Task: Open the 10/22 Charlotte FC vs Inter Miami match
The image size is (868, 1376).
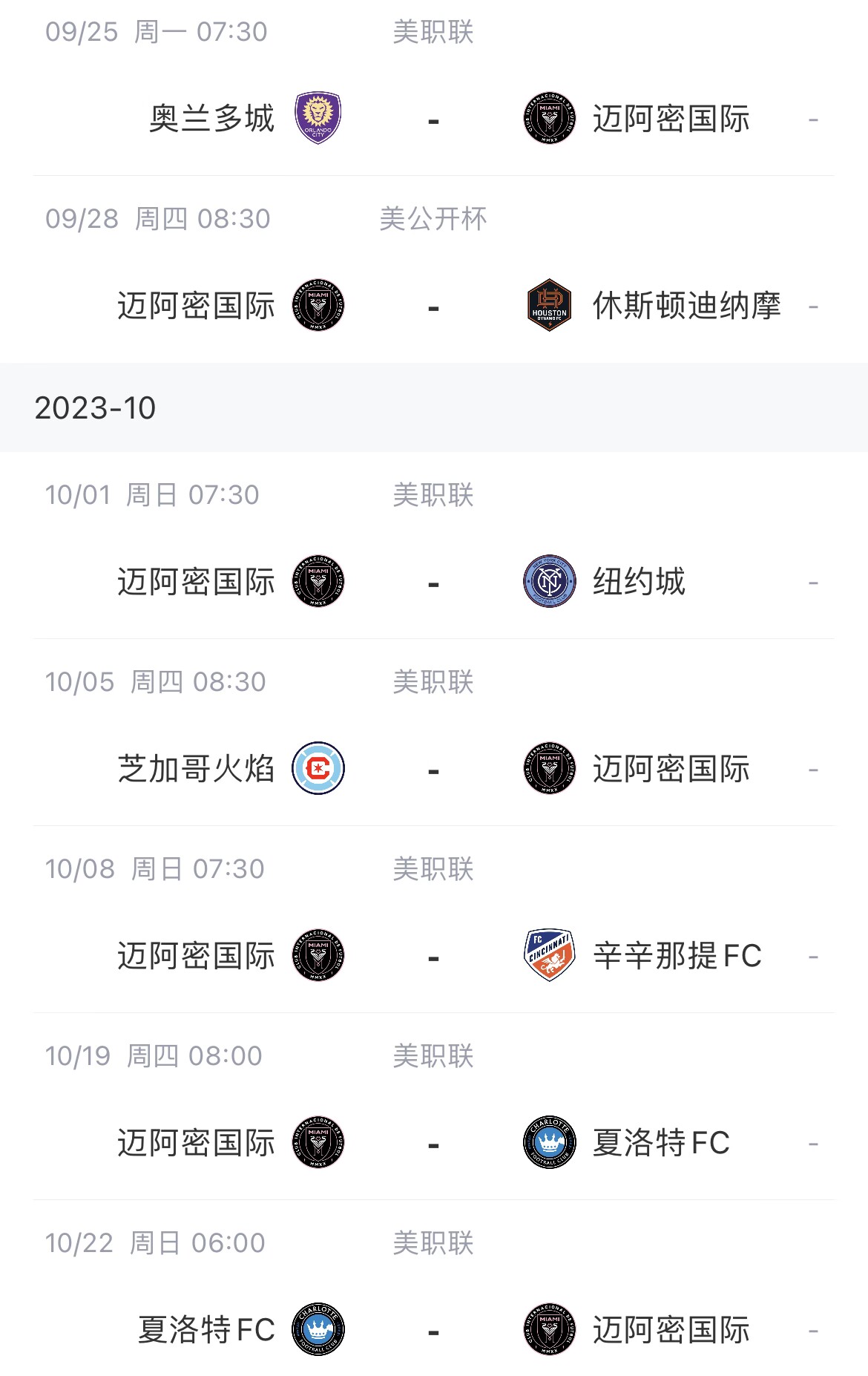Action: pos(433,1330)
